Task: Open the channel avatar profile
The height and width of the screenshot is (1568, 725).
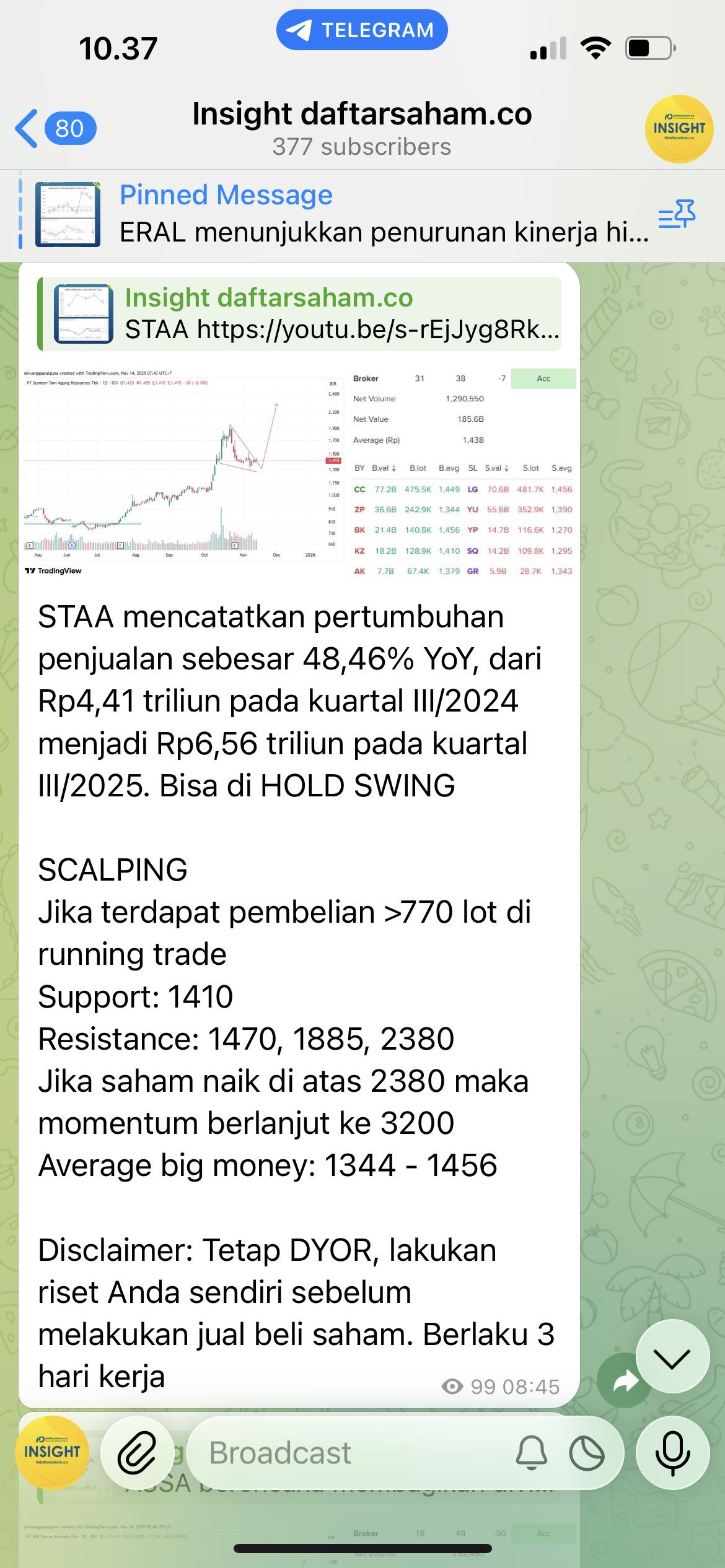Action: coord(679,128)
